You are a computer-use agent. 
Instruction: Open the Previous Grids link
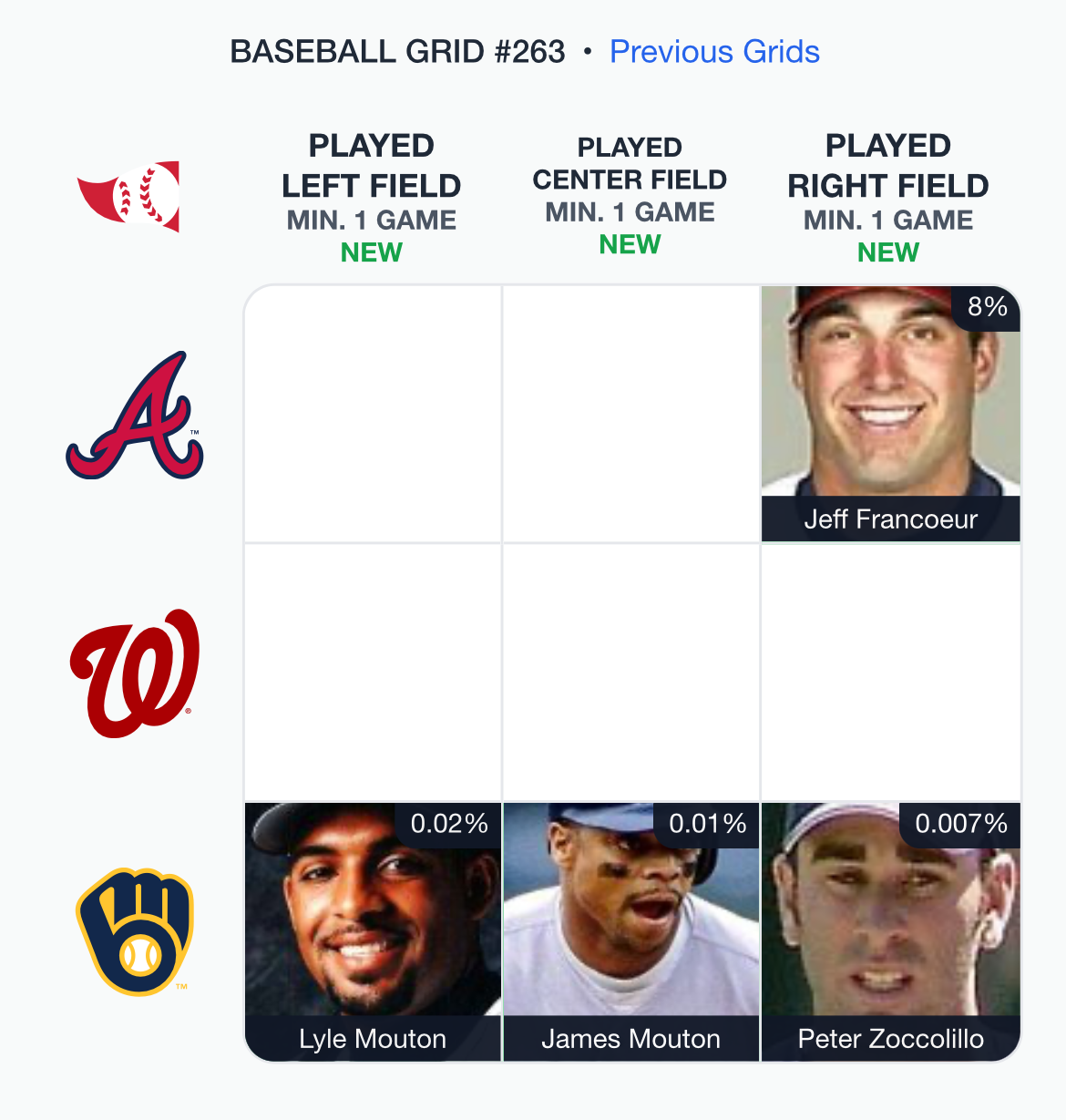(x=714, y=52)
